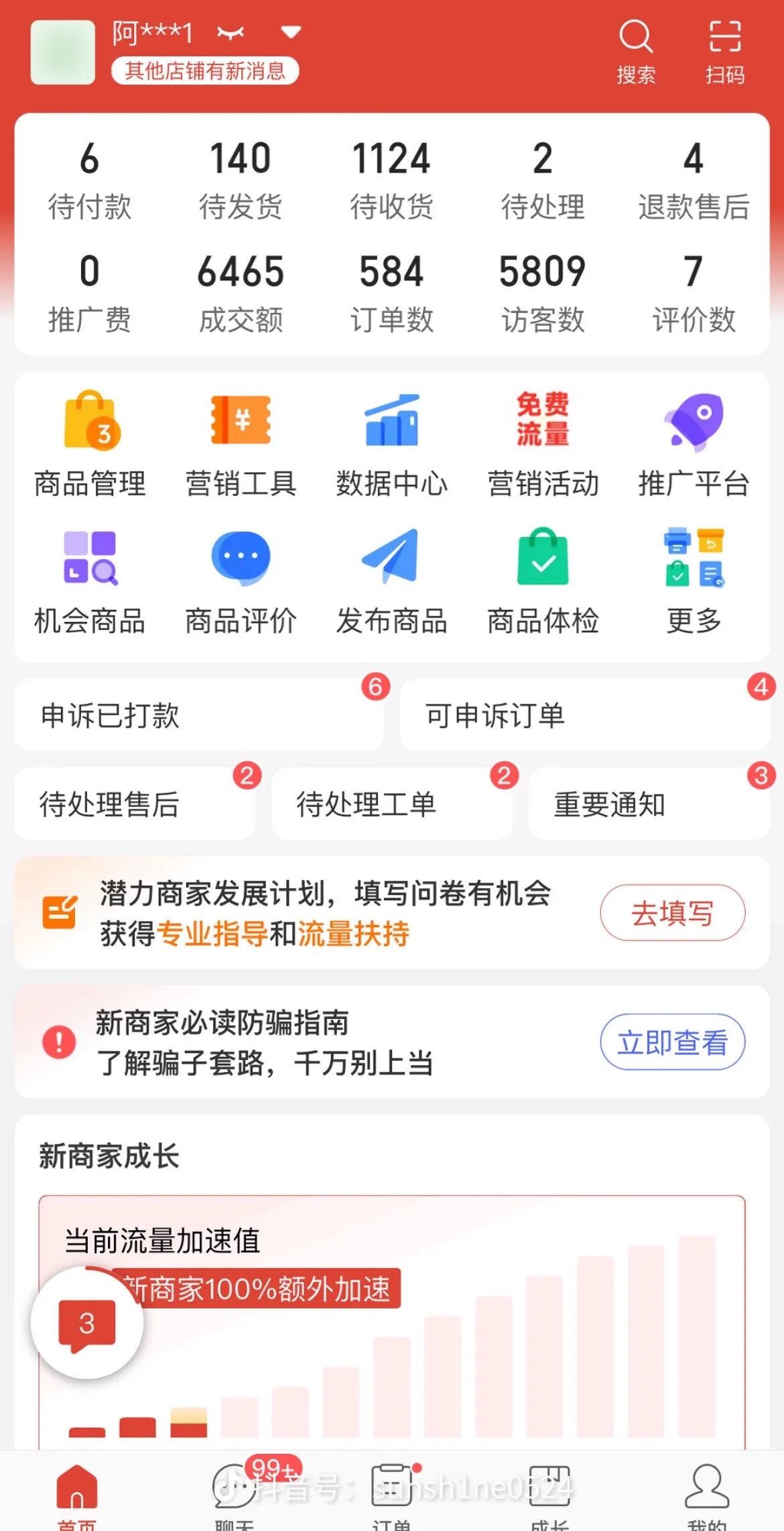Tap 立即查看 for anti-fraud guide
The height and width of the screenshot is (1531, 784).
[672, 1042]
